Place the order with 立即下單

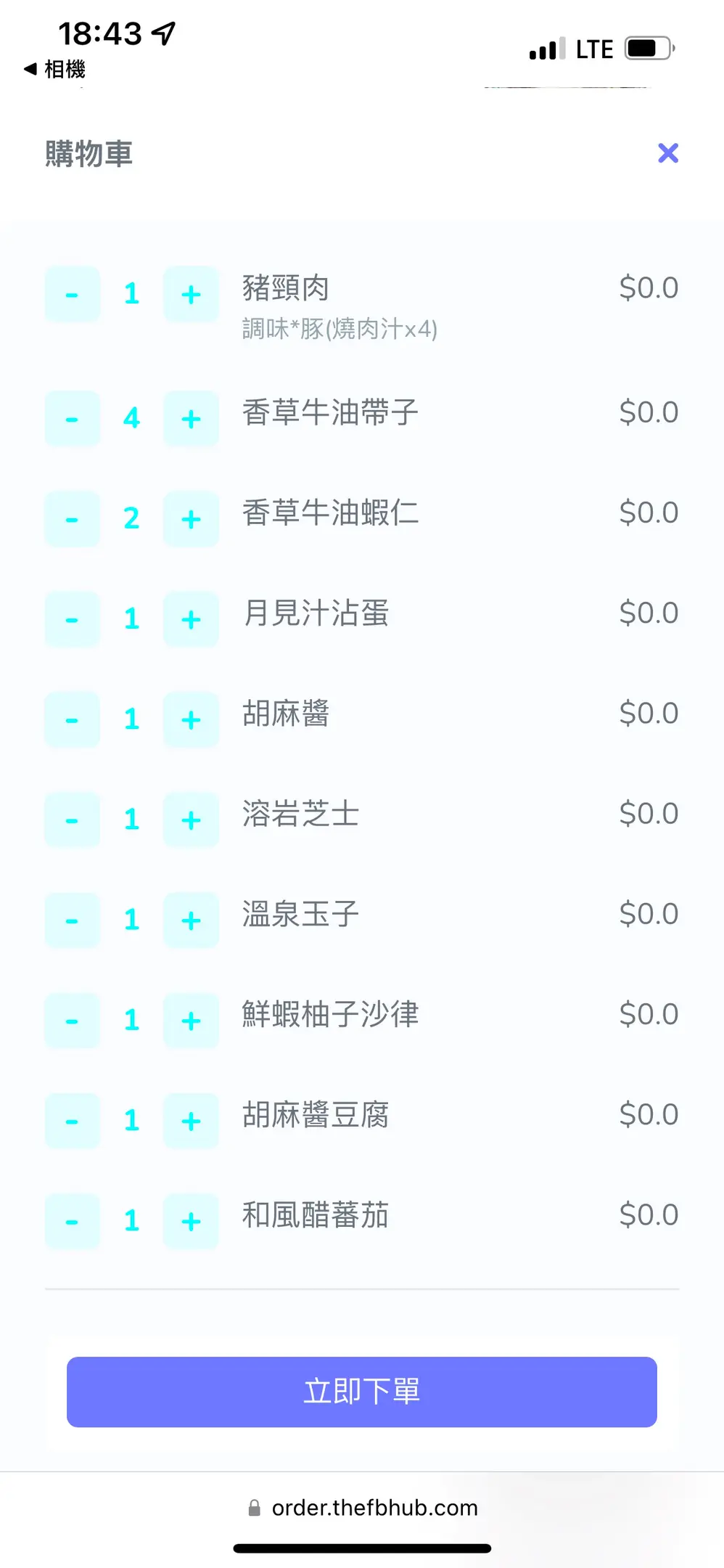(361, 1392)
